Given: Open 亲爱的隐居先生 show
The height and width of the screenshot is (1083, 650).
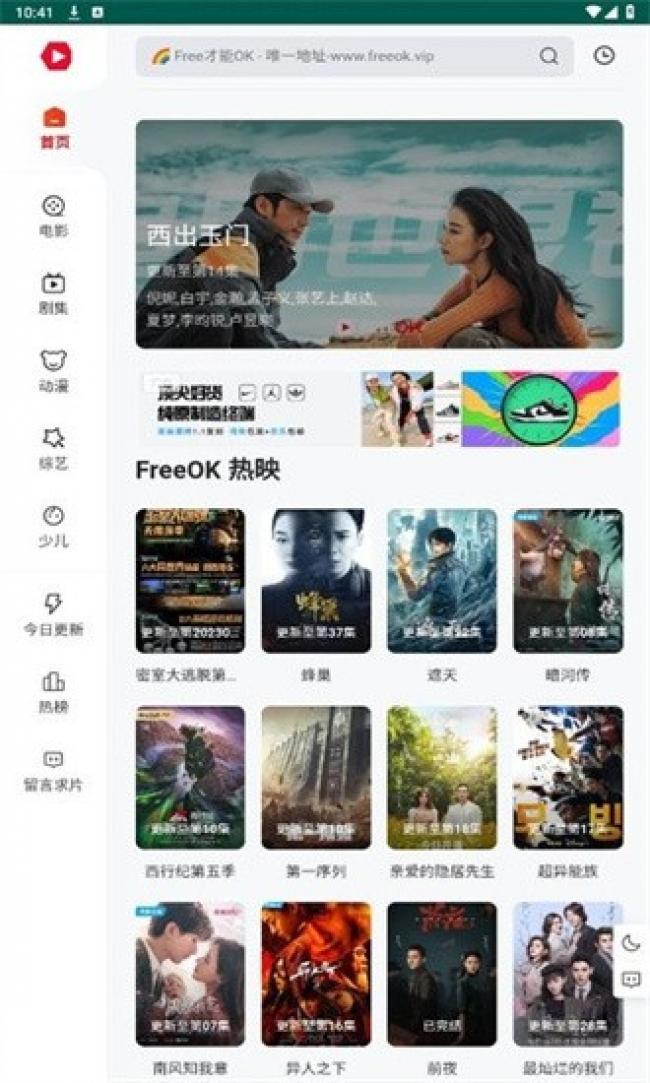Looking at the screenshot, I should pyautogui.click(x=442, y=777).
